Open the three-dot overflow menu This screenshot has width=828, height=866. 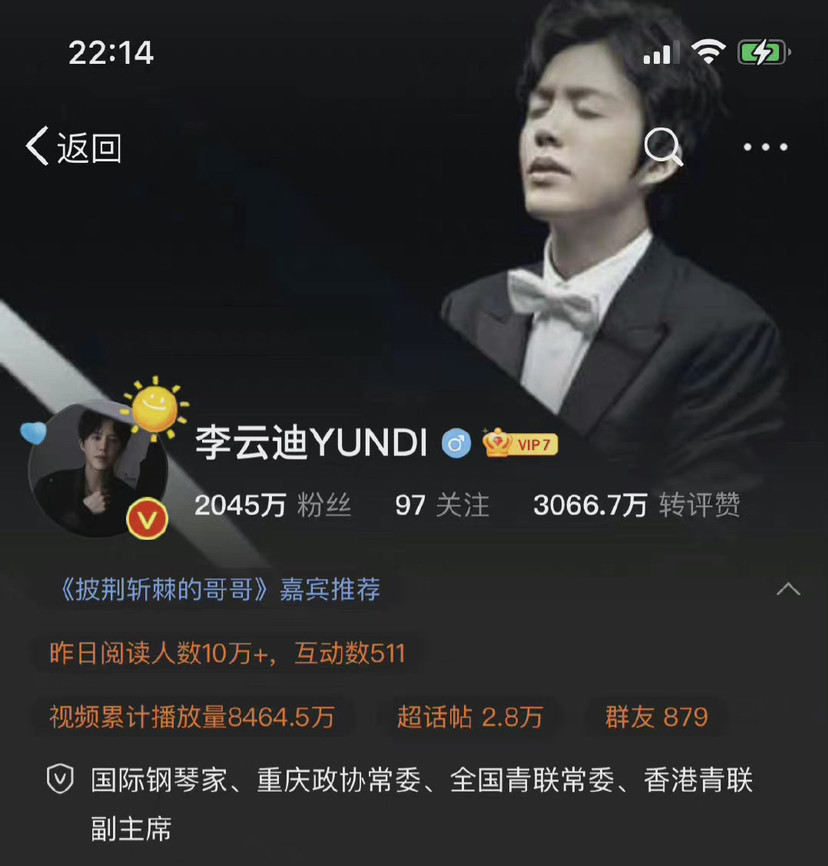click(x=765, y=147)
